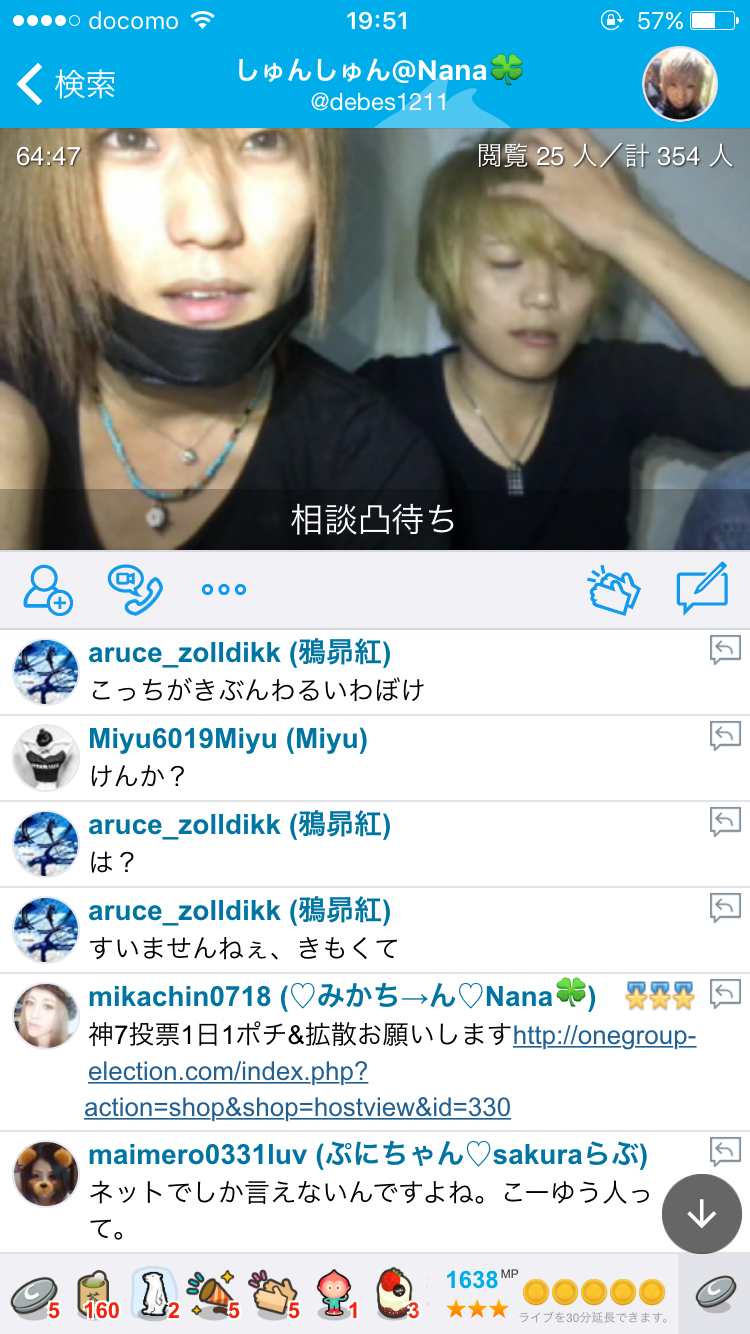Viewport: 750px width, 1334px height.
Task: Send the tea item with count 160
Action: (x=96, y=1293)
